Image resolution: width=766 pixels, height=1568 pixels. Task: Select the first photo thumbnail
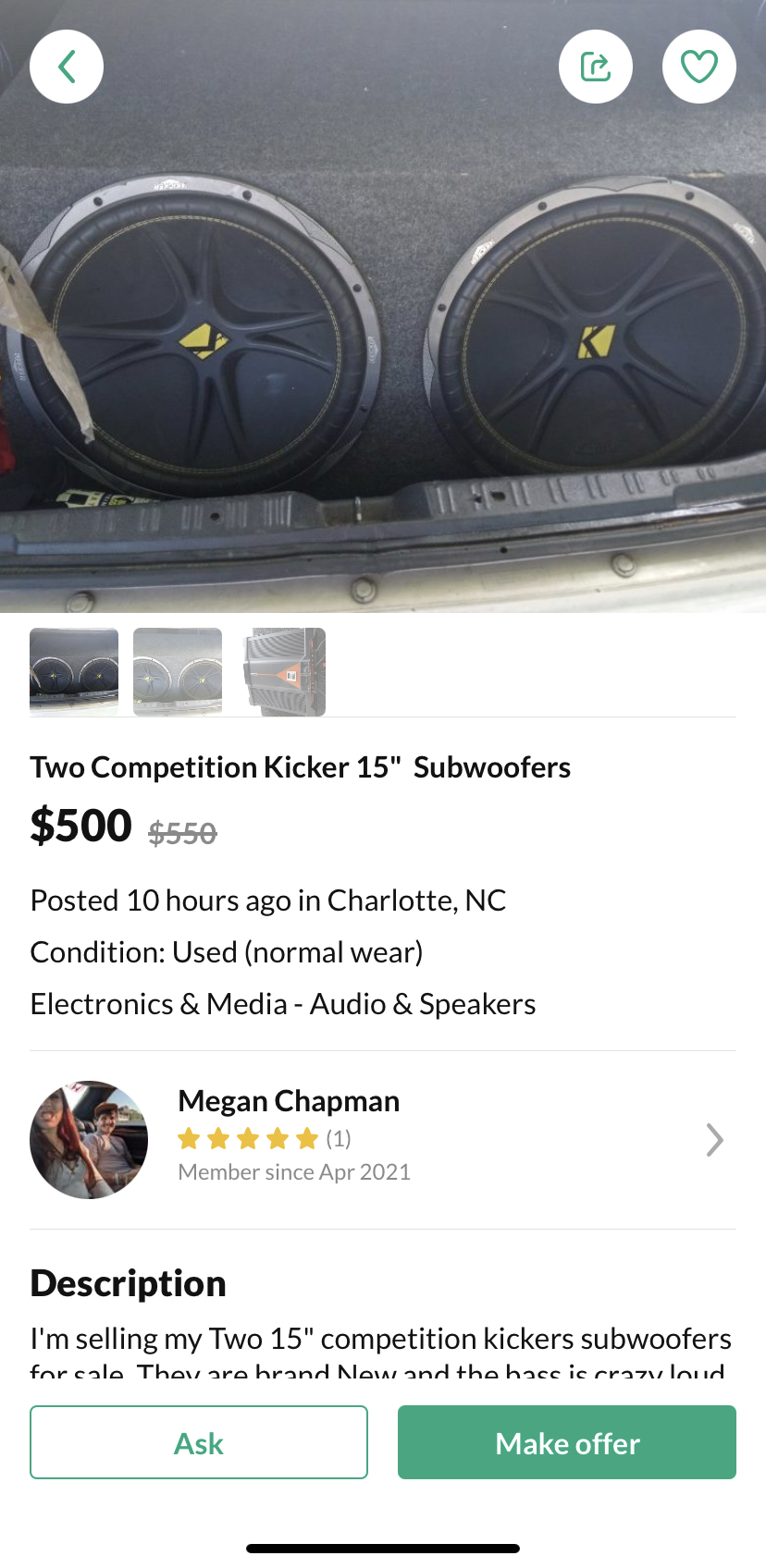74,672
